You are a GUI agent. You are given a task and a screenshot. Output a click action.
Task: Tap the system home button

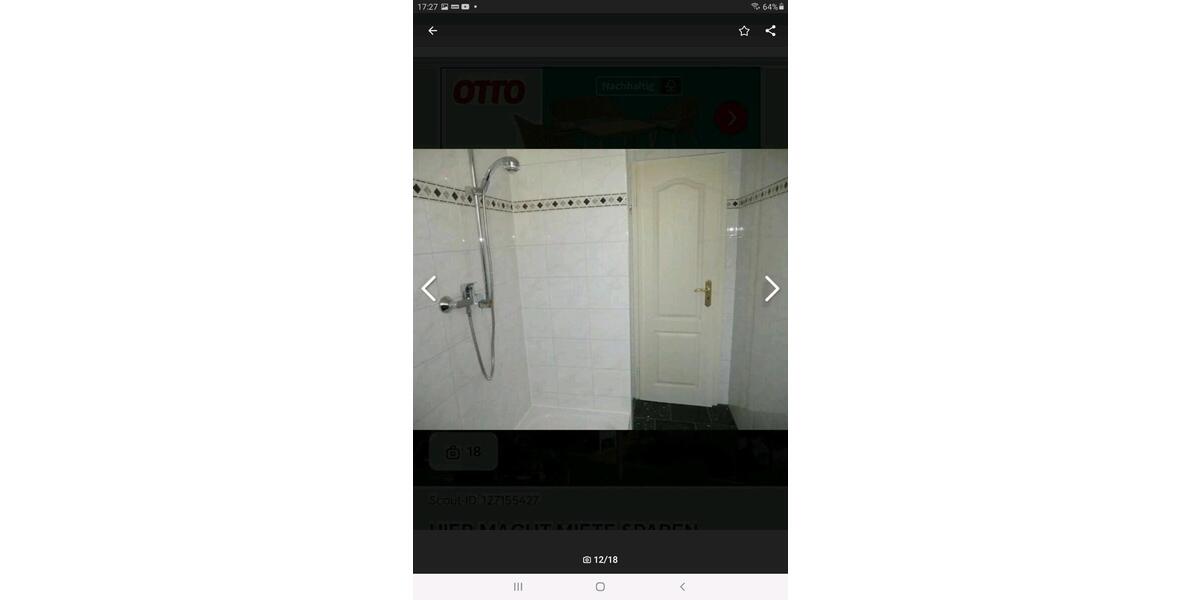[x=600, y=587]
